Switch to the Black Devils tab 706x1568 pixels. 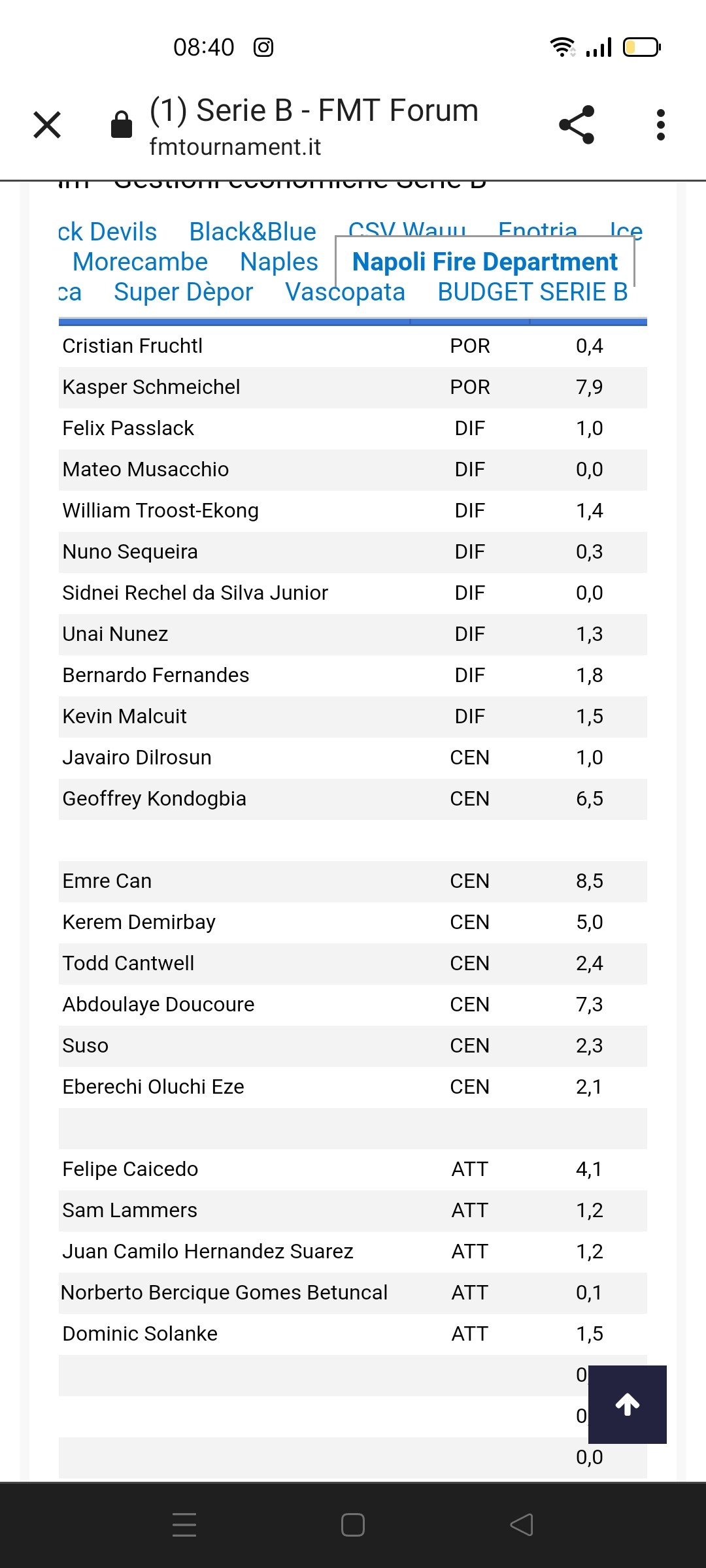click(108, 232)
